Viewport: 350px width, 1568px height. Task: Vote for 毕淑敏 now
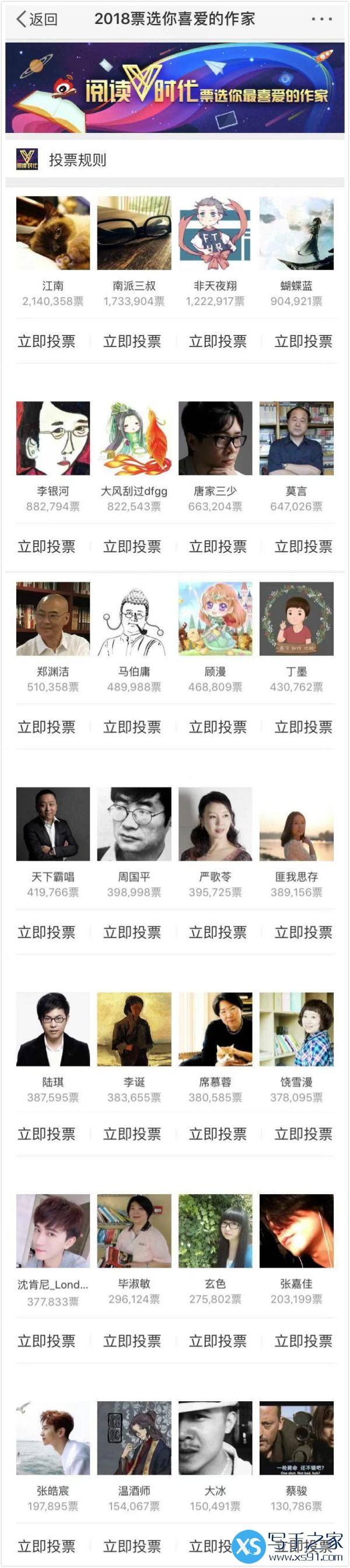(x=132, y=1340)
